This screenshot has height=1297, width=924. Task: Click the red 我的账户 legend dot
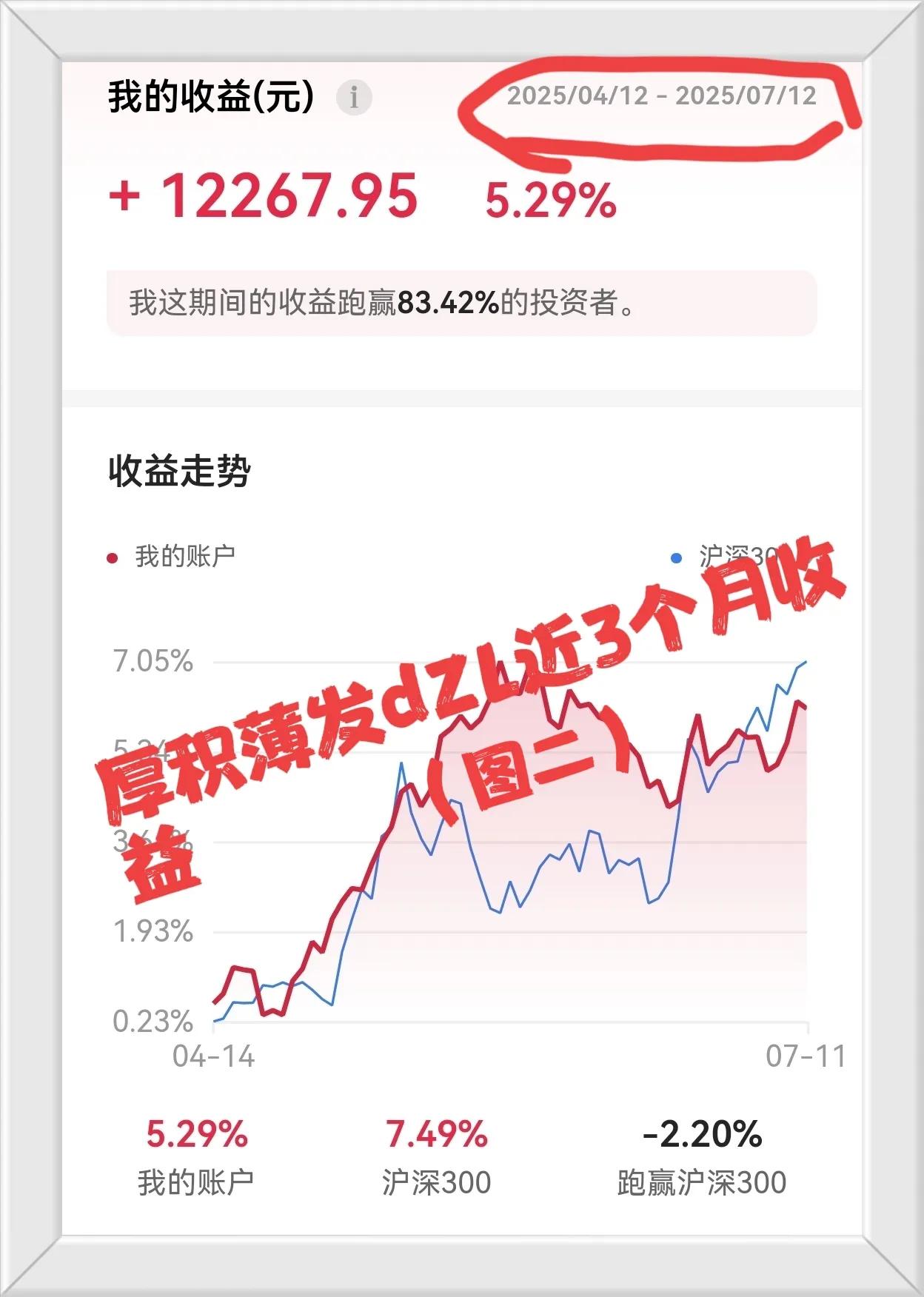(113, 554)
